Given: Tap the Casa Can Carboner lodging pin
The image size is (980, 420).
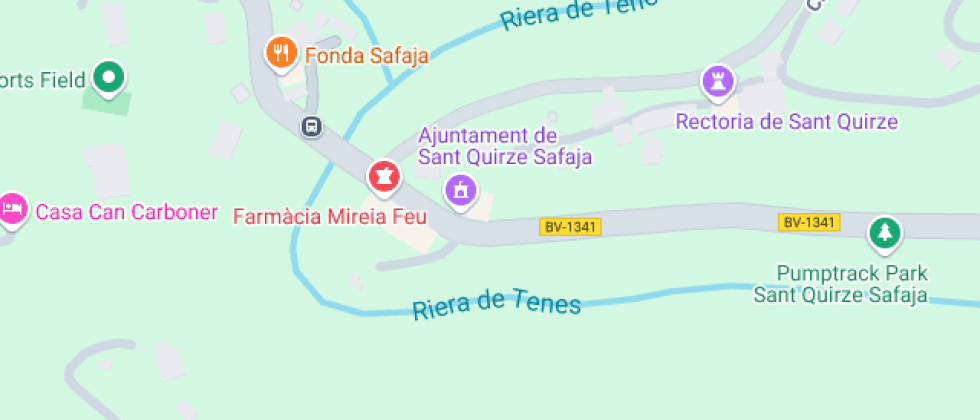Looking at the screenshot, I should (x=12, y=208).
